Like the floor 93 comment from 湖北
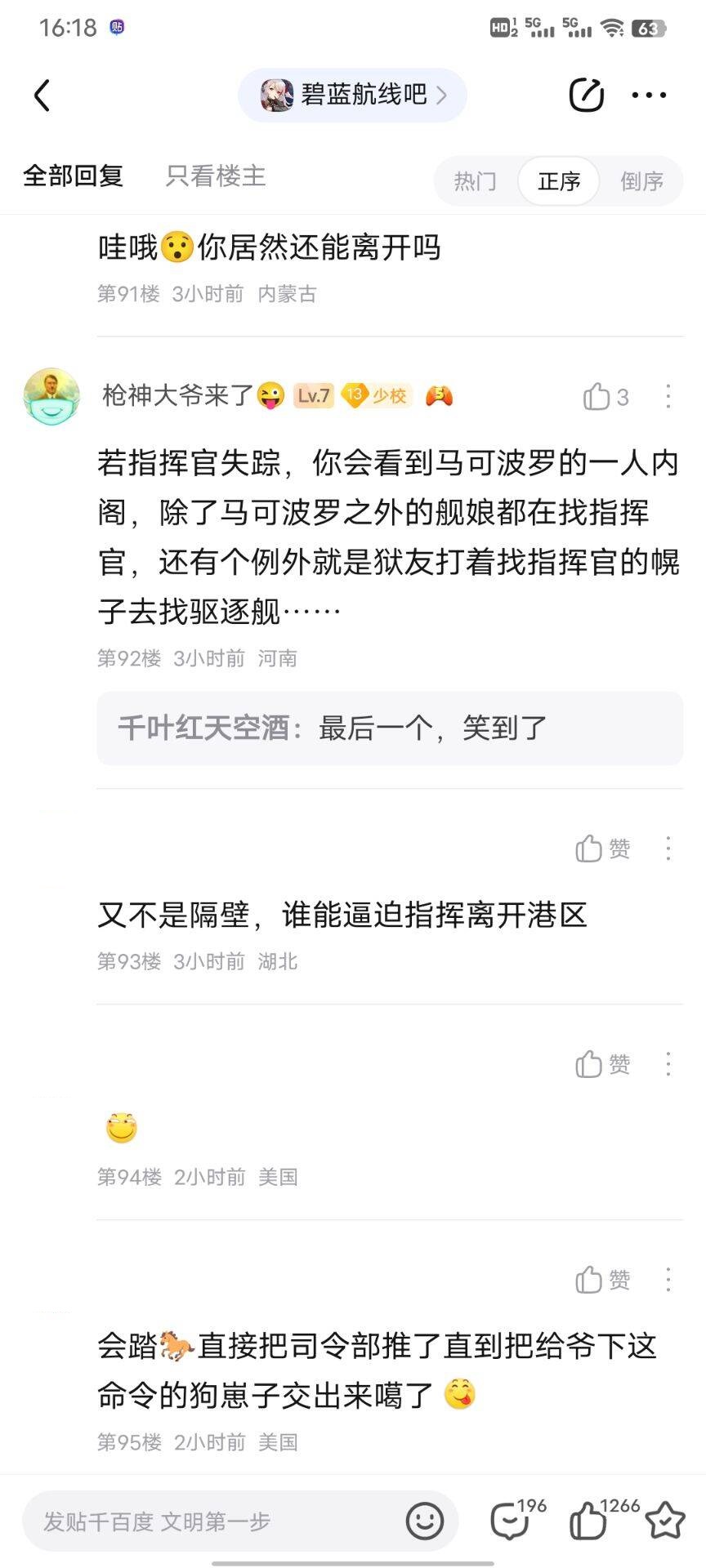This screenshot has width=706, height=1568. [602, 849]
